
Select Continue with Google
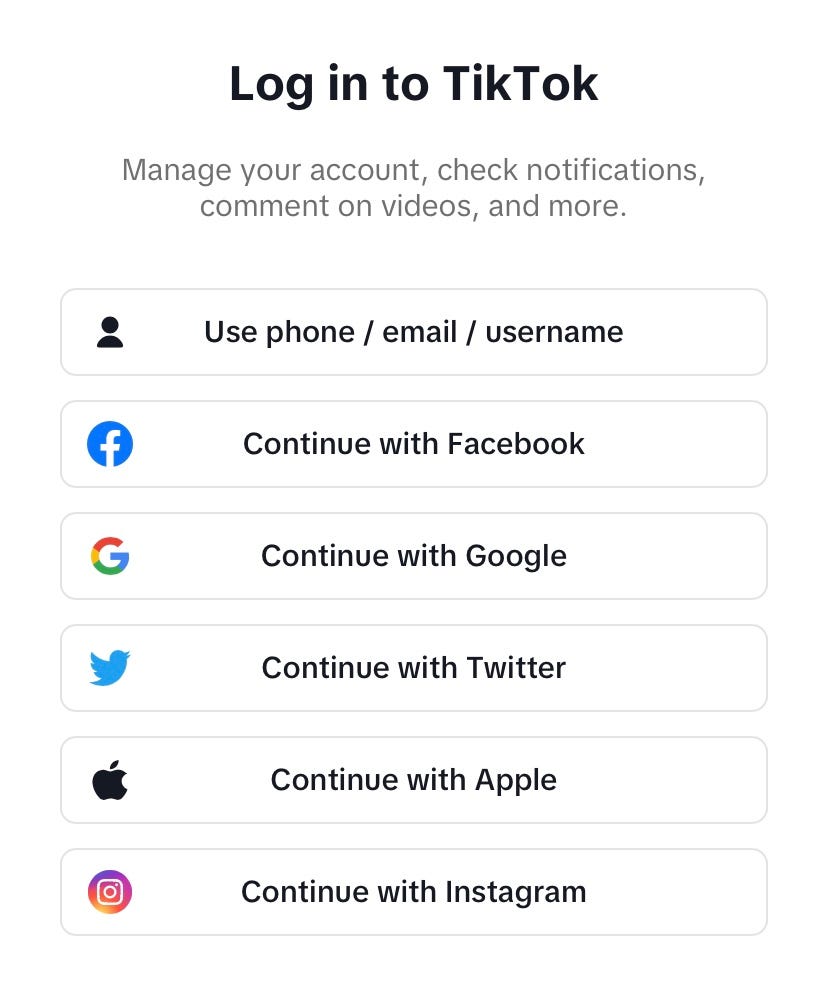point(413,556)
